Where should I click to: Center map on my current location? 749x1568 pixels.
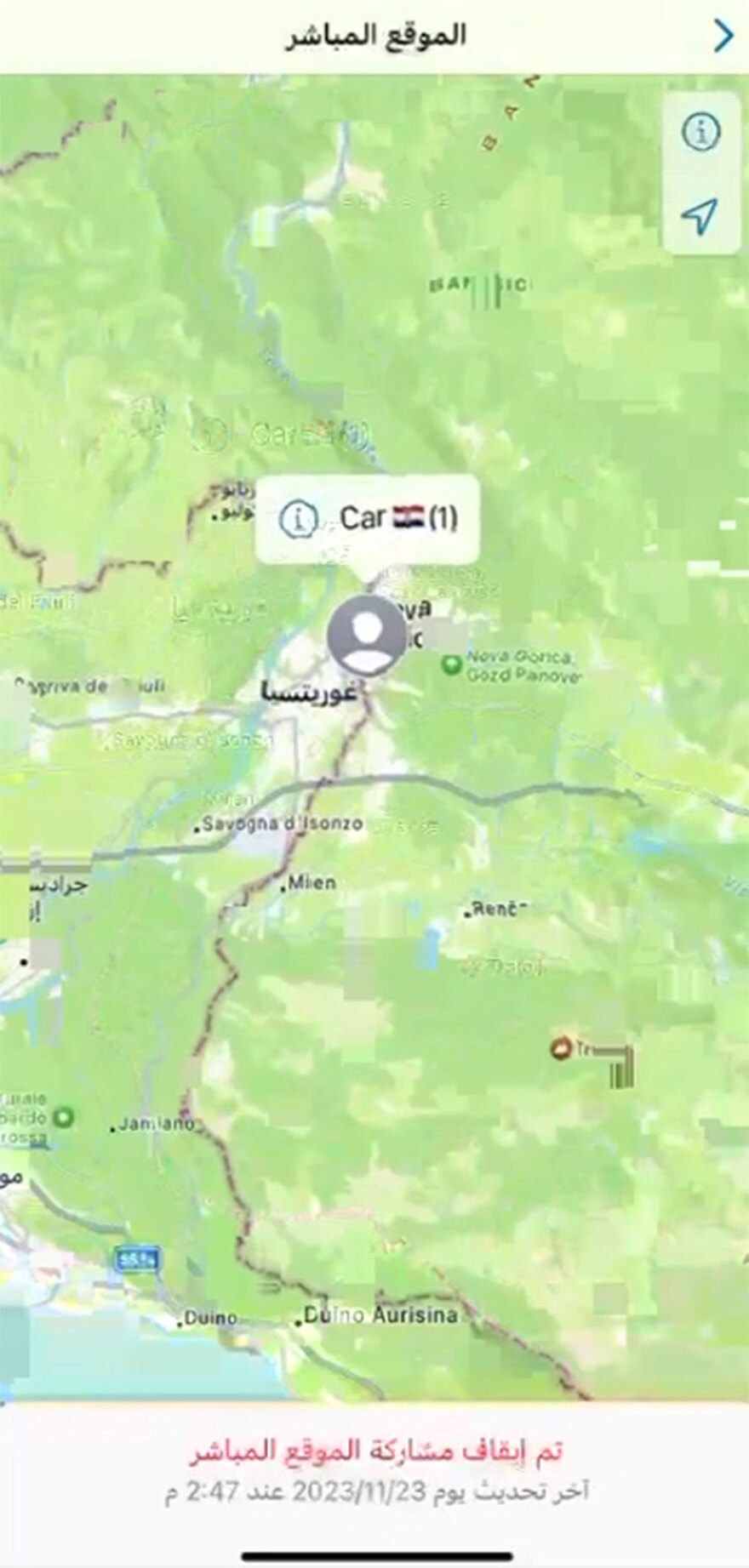pyautogui.click(x=700, y=216)
